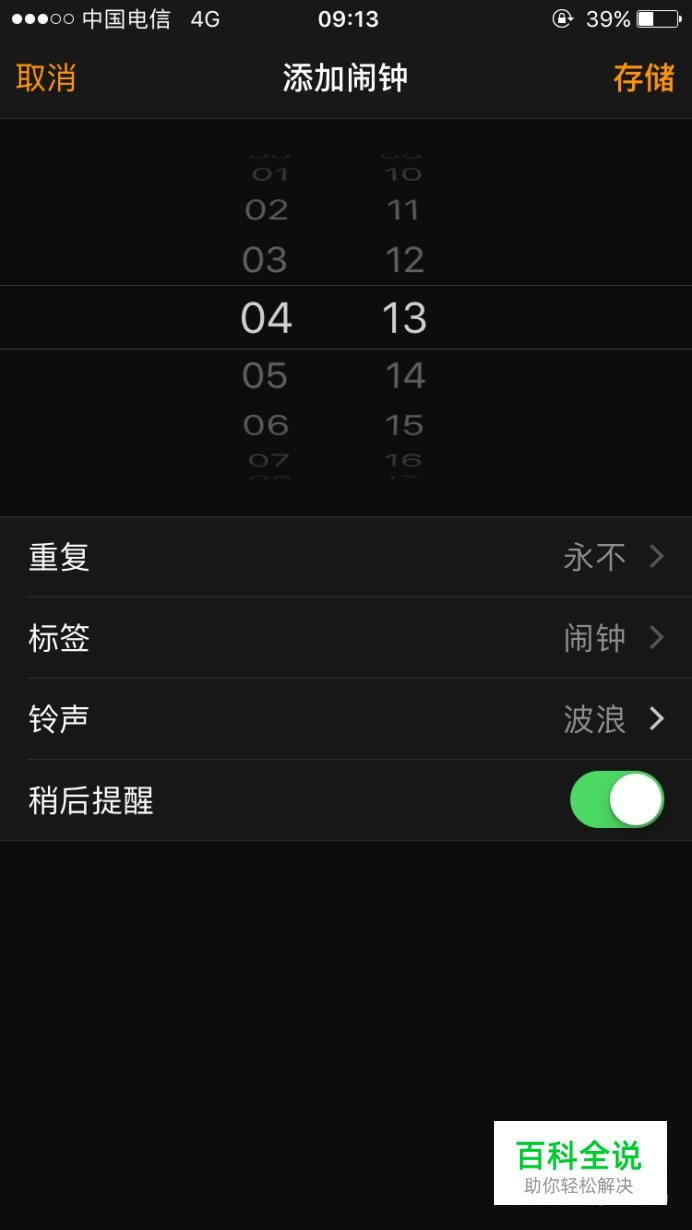Turn off the 稍后提醒 snooze switch
Viewport: 692px width, 1230px height.
click(617, 800)
